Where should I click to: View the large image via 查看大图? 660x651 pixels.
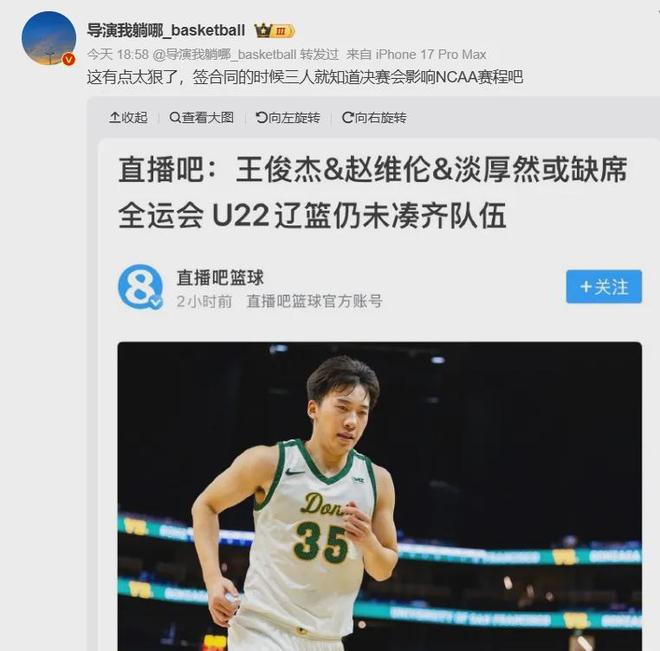201,117
